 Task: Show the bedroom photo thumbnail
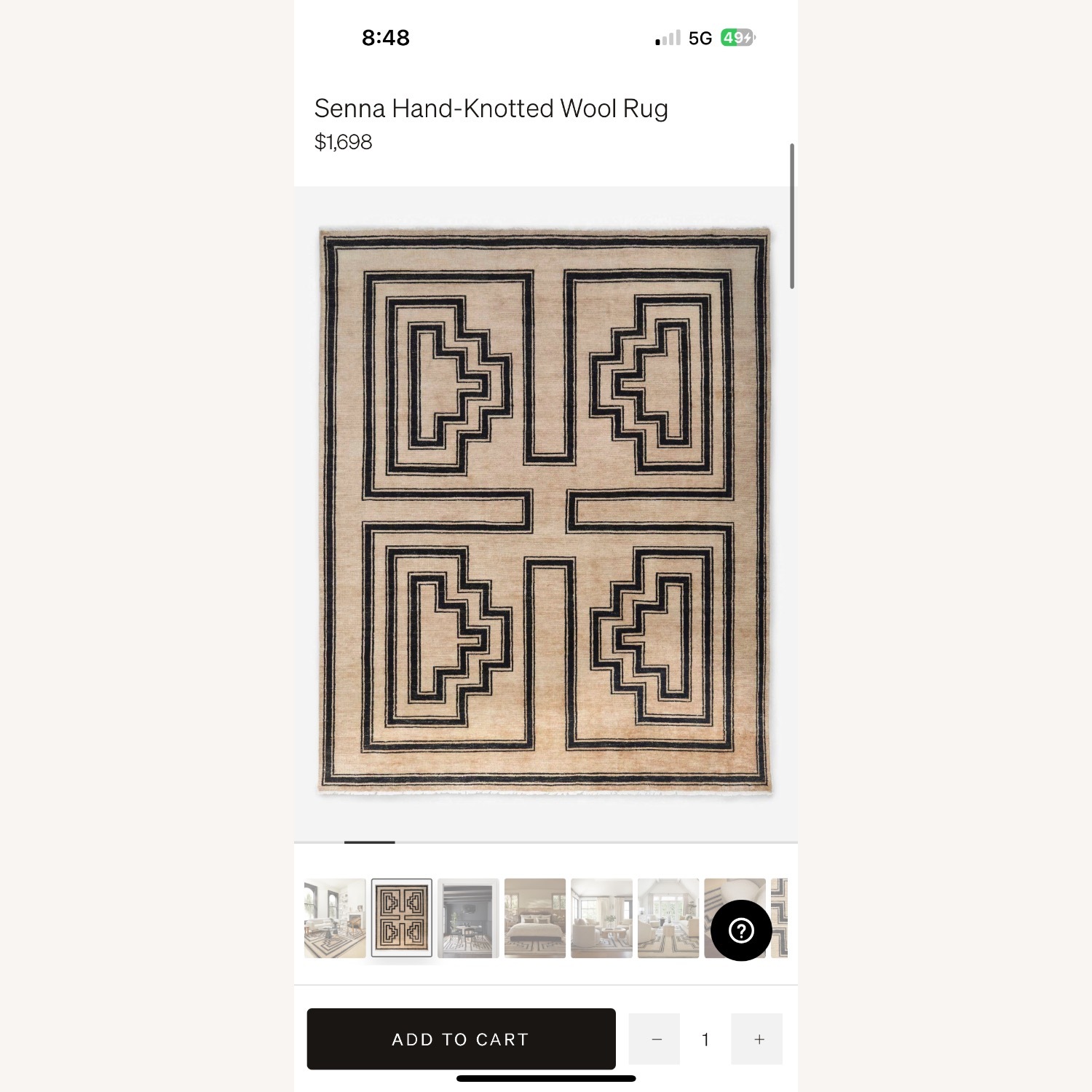pyautogui.click(x=535, y=918)
